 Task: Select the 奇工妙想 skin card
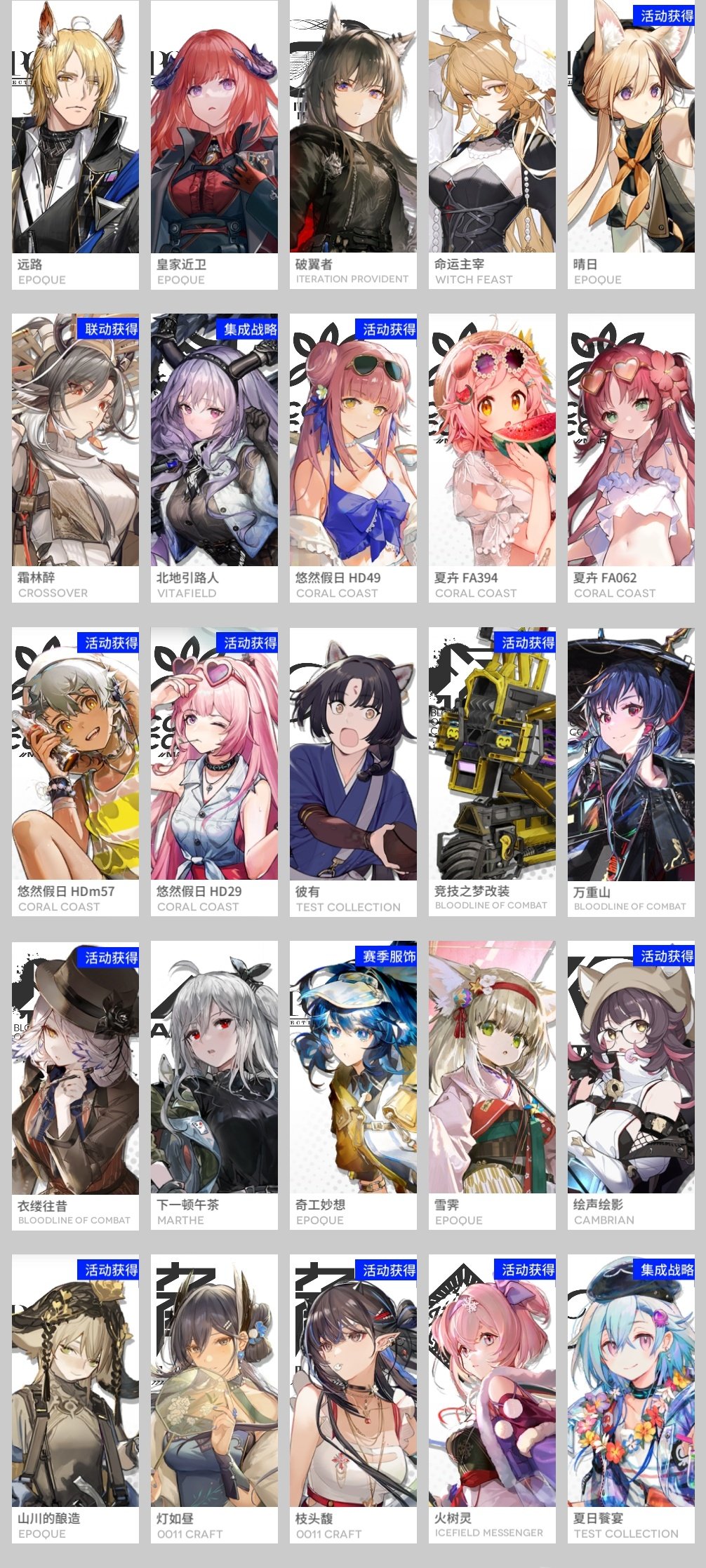pos(353,1085)
